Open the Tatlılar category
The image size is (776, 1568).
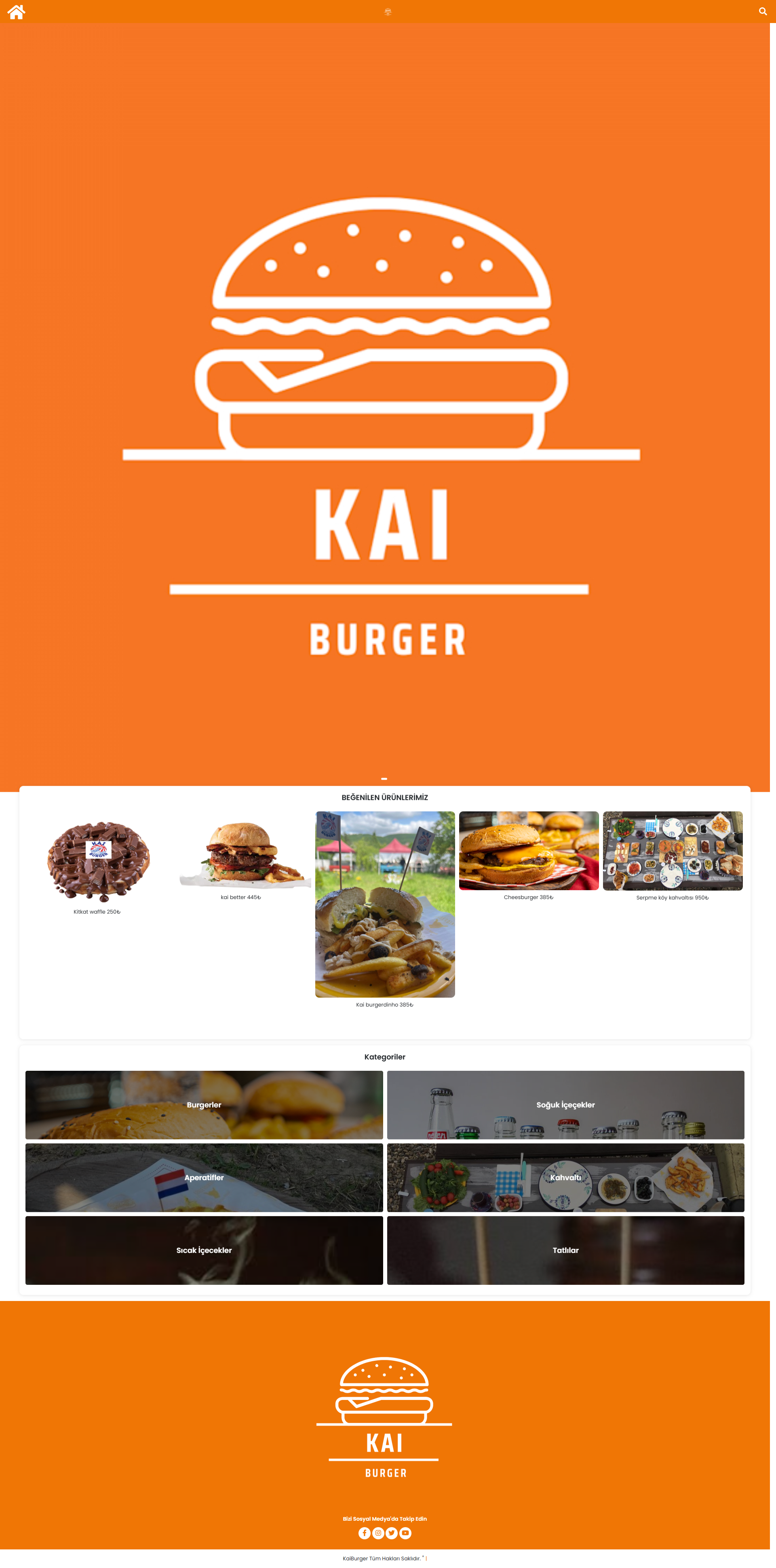tap(565, 1250)
